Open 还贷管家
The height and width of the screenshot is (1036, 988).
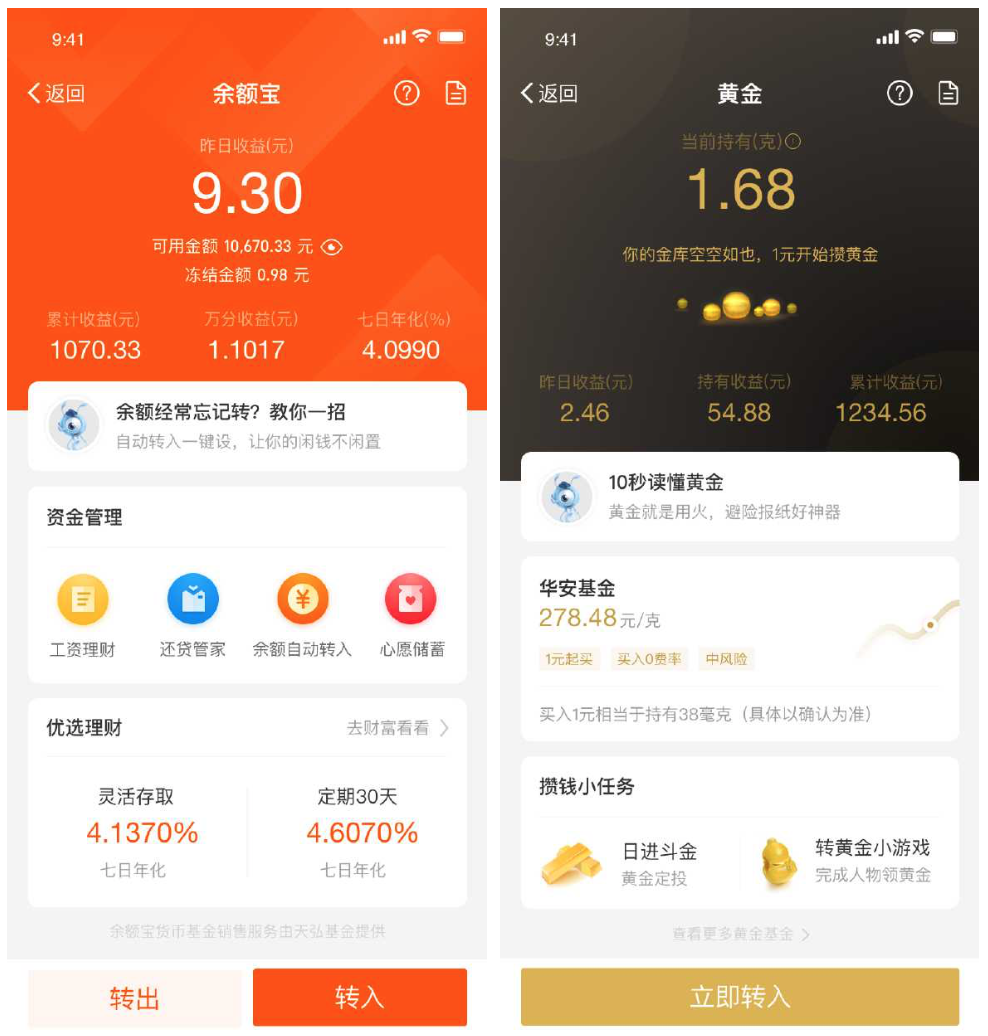(x=192, y=615)
